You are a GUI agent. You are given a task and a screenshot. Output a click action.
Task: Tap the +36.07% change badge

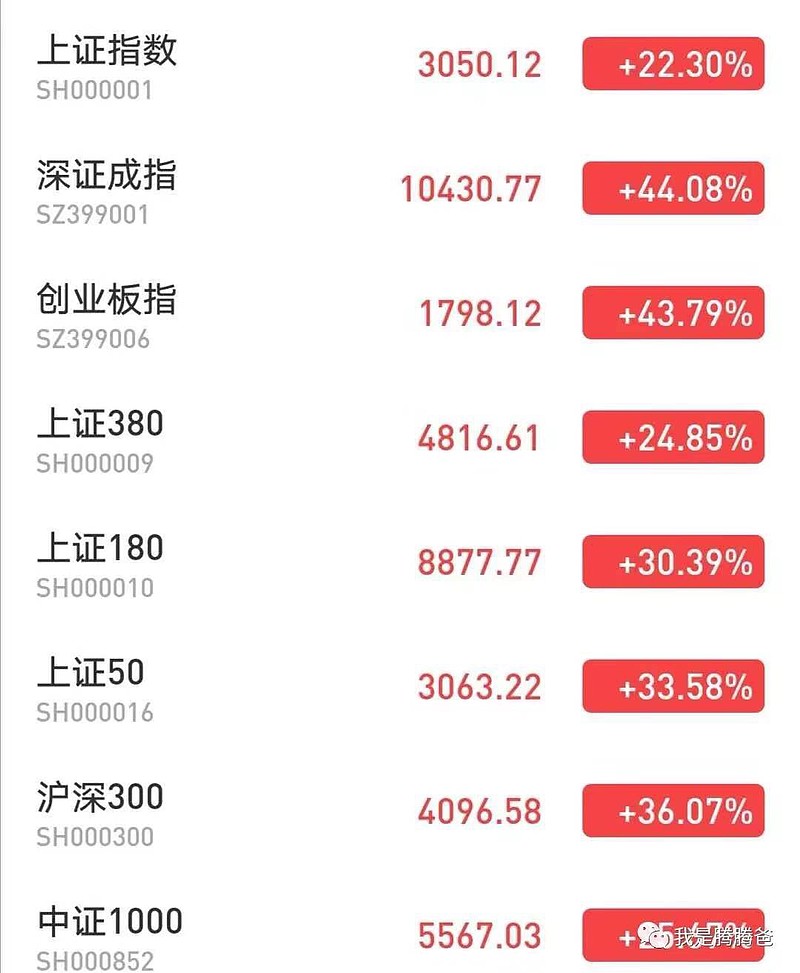(673, 811)
